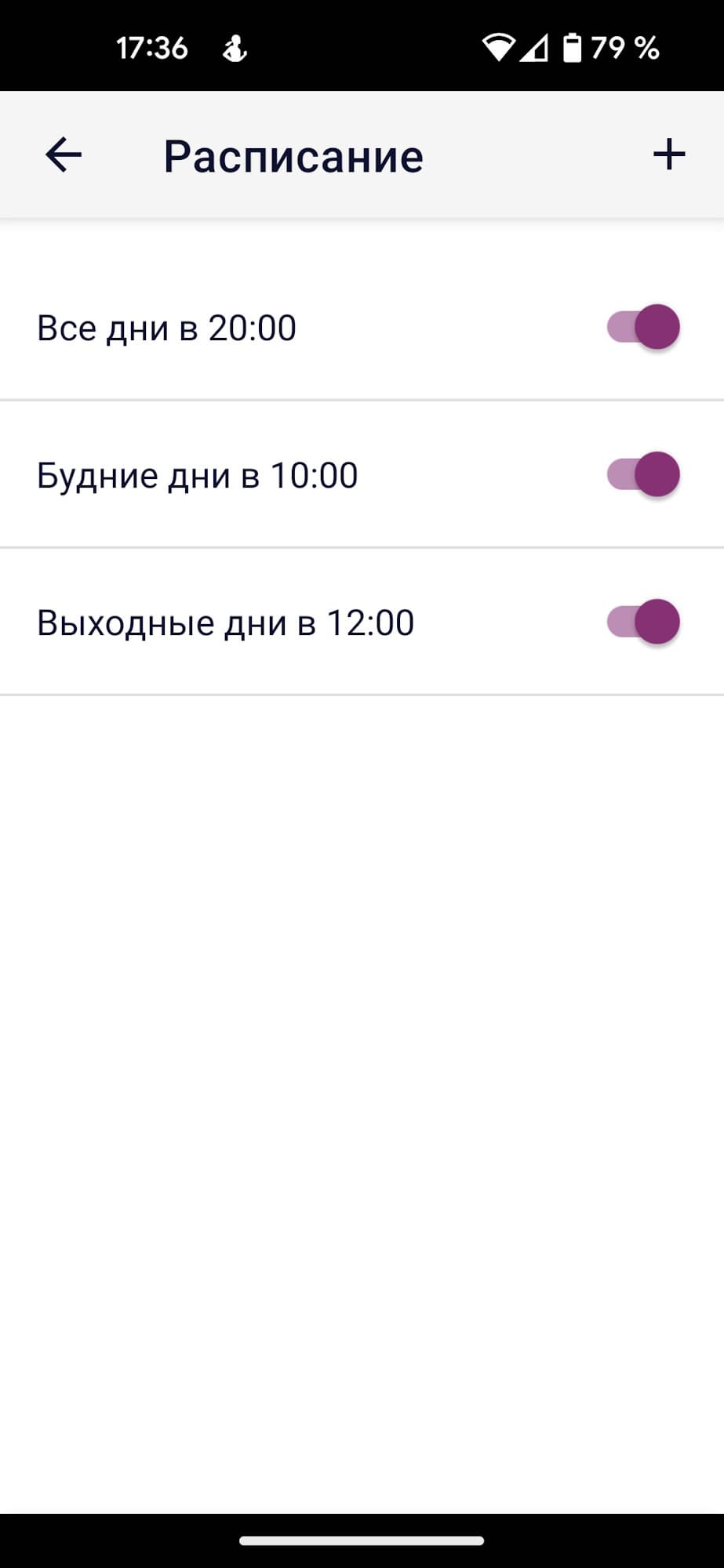Add a new schedule entry
This screenshot has width=724, height=1568.
[x=669, y=154]
